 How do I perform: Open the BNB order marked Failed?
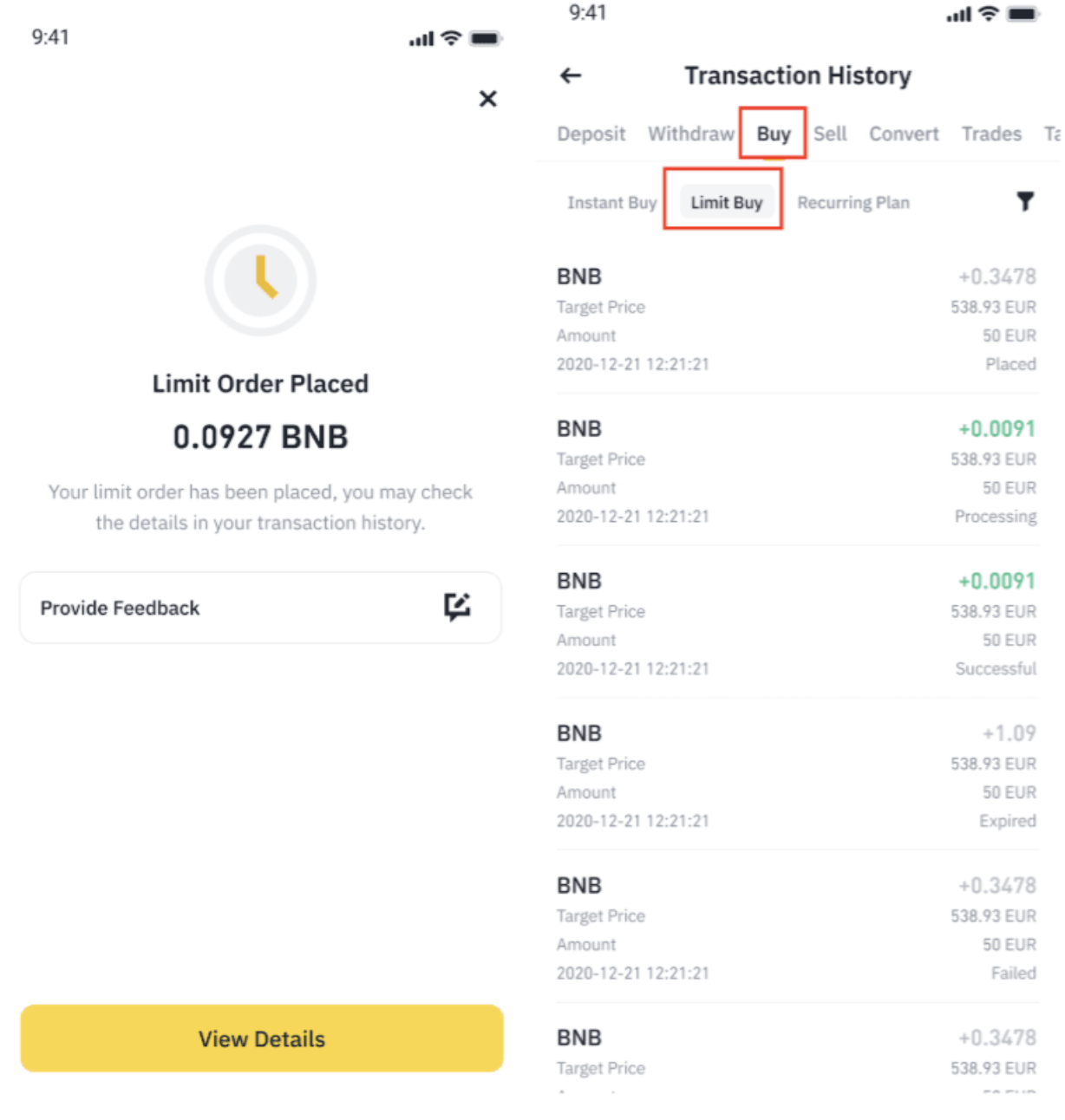[x=796, y=928]
